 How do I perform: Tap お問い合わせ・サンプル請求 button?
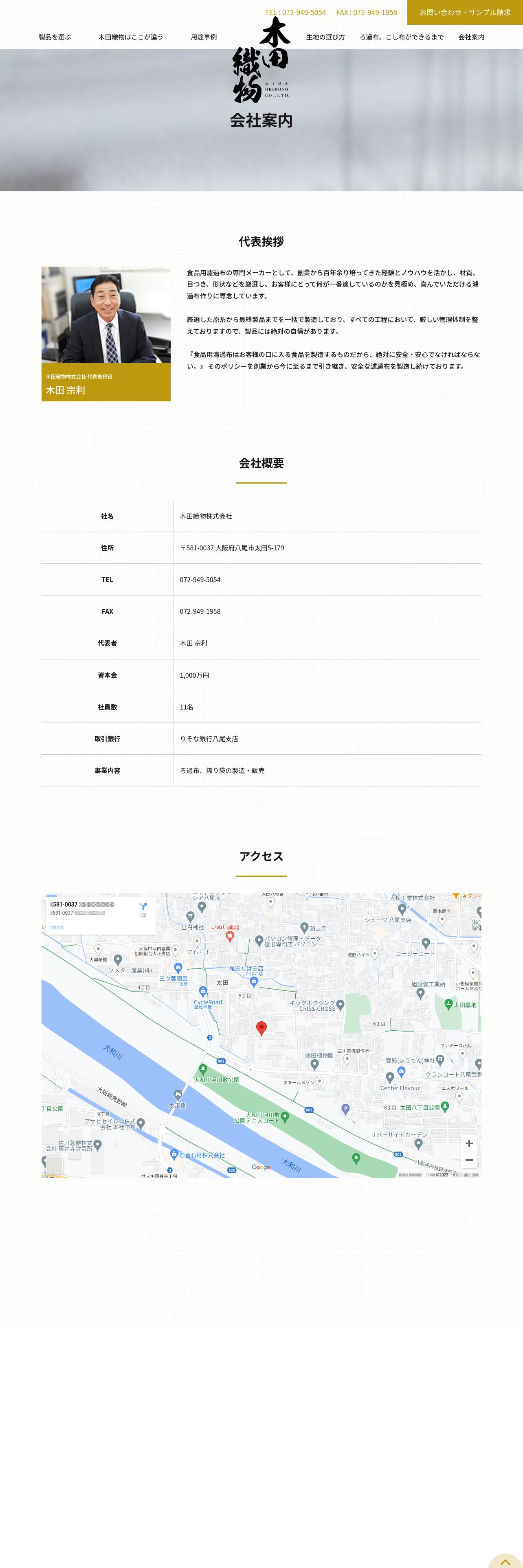pyautogui.click(x=465, y=12)
